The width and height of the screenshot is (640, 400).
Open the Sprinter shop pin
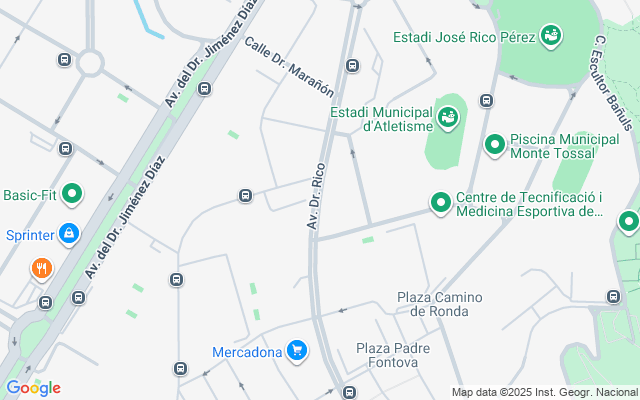(68, 234)
